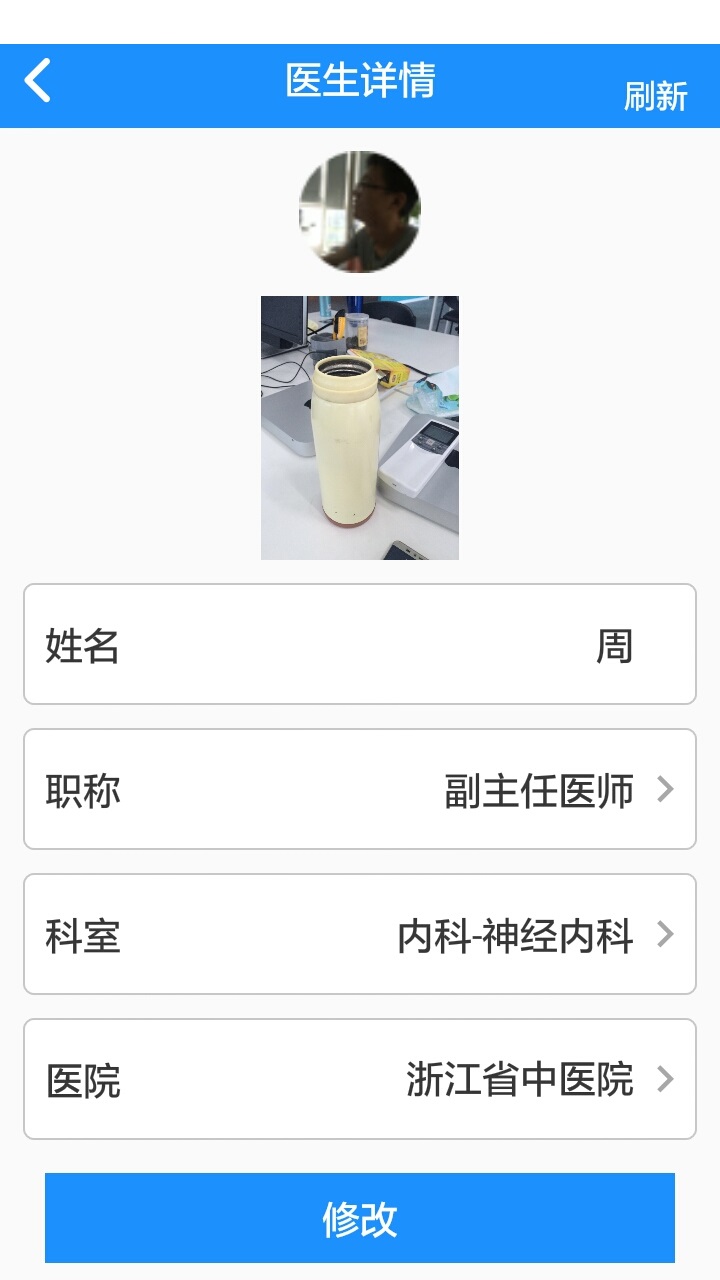
Task: Tap the back arrow in the header
Action: [40, 84]
